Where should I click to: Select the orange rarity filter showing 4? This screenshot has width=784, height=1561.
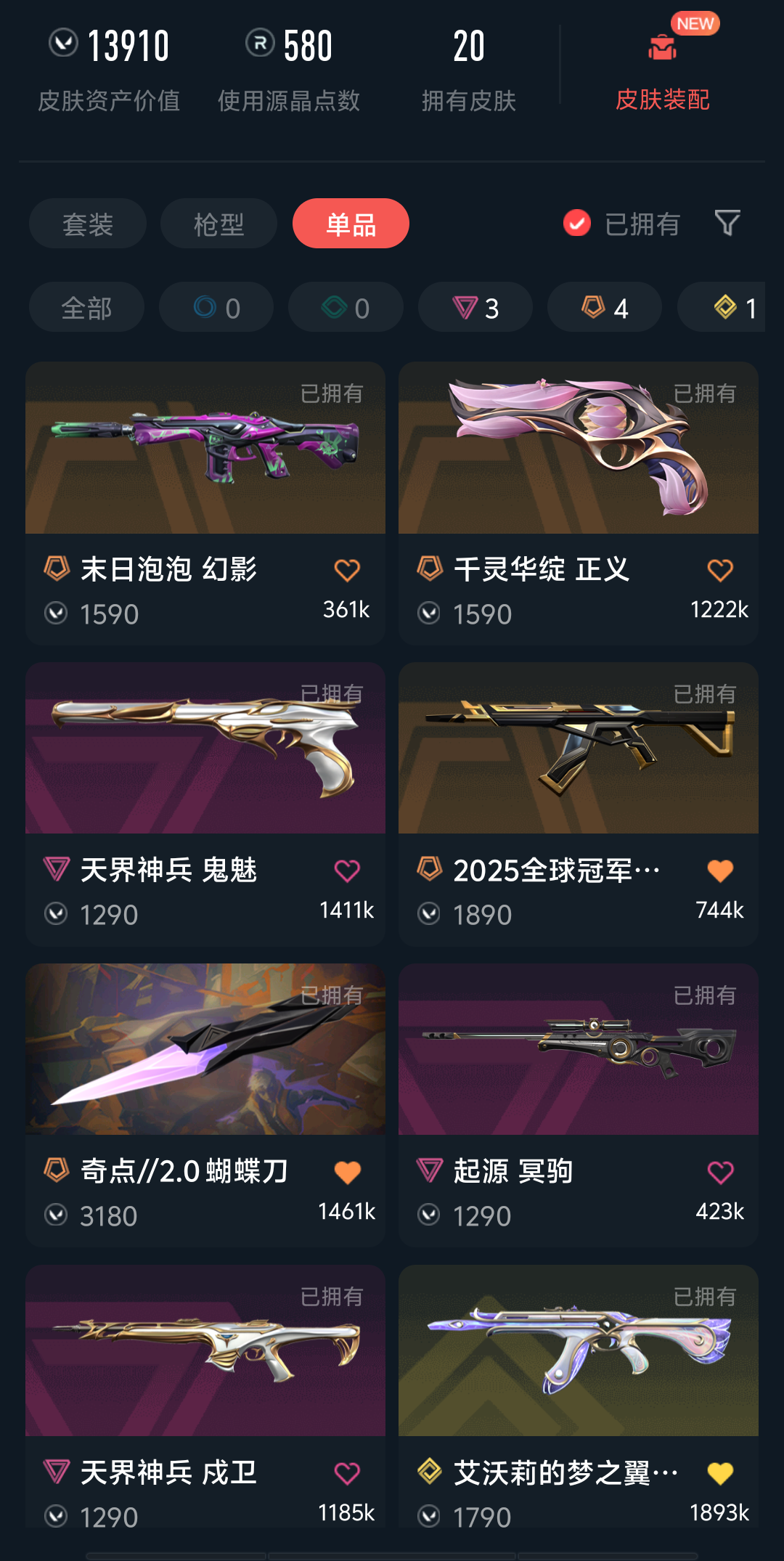[603, 307]
